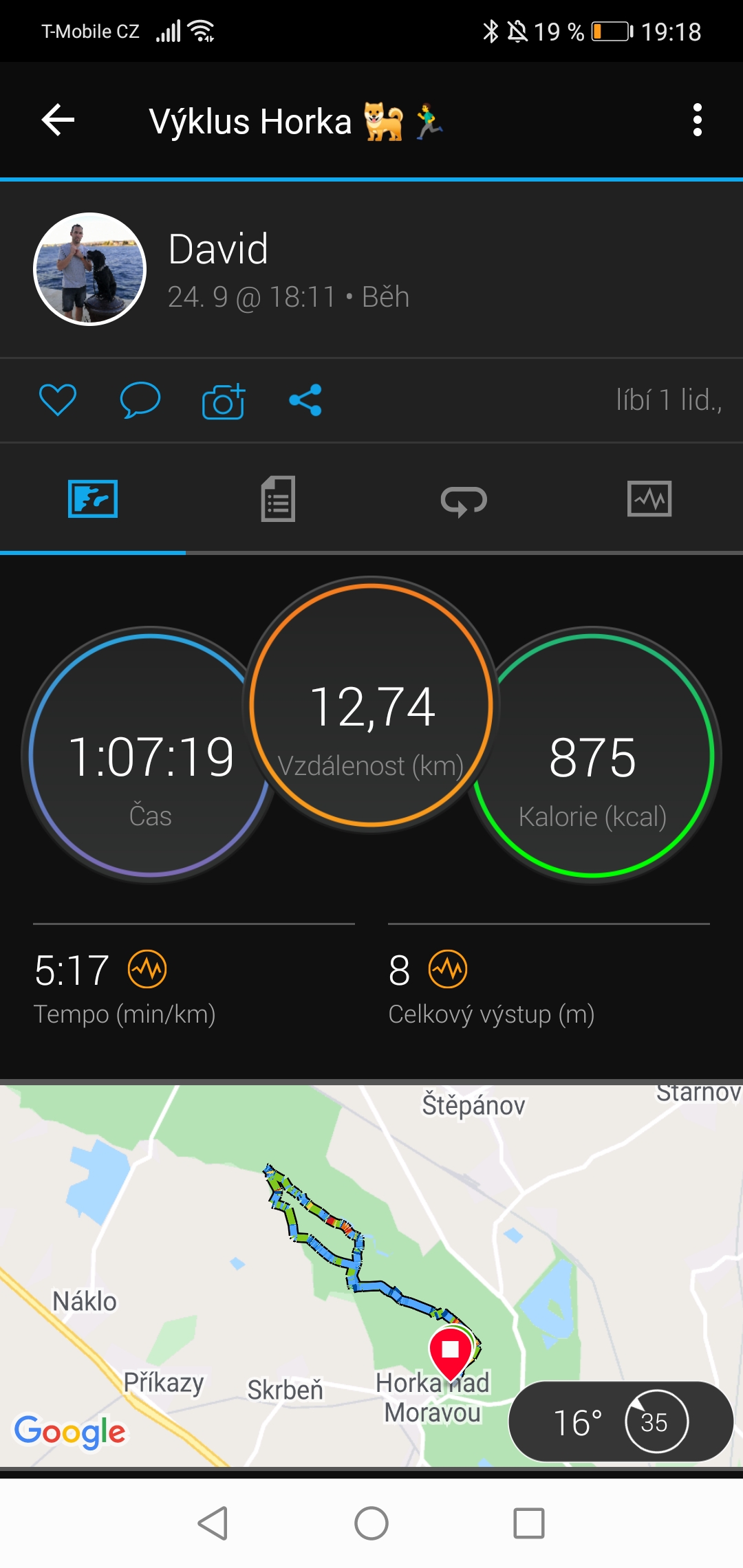743x1568 pixels.
Task: Tap the system home button
Action: coord(371,1523)
